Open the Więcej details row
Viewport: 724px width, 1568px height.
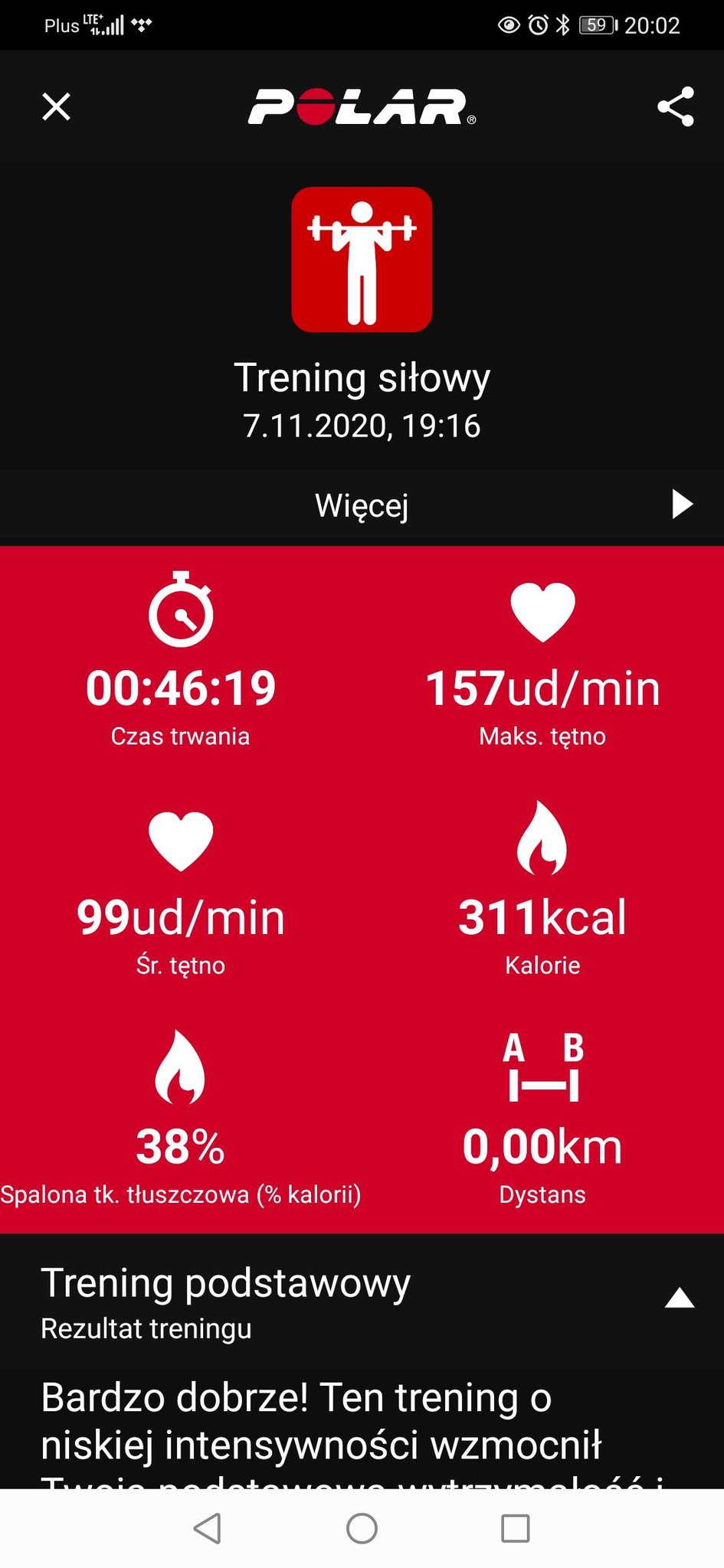(362, 505)
